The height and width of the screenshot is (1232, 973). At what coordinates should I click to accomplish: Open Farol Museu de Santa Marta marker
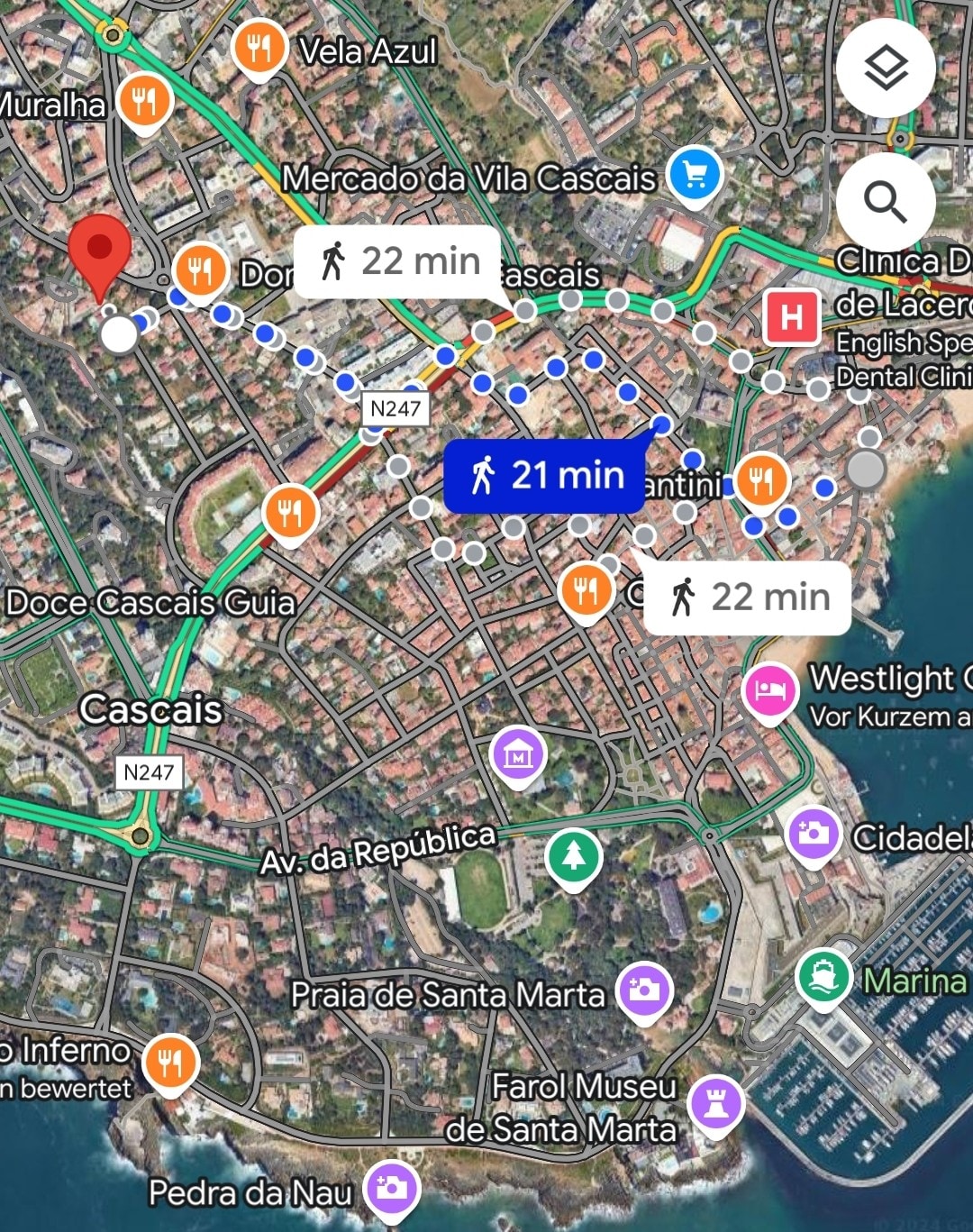click(715, 1104)
